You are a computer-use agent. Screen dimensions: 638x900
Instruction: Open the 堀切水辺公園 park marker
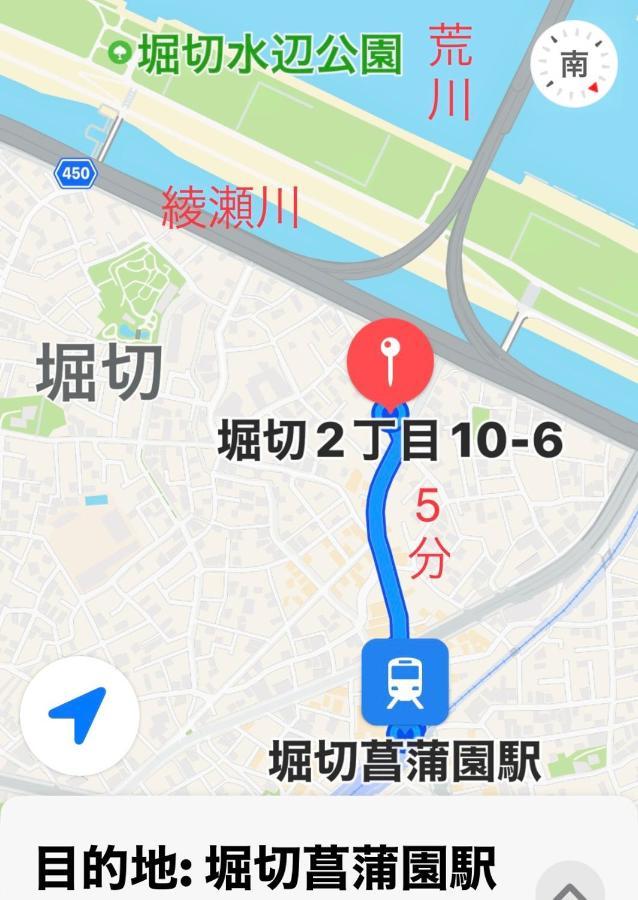[x=124, y=50]
